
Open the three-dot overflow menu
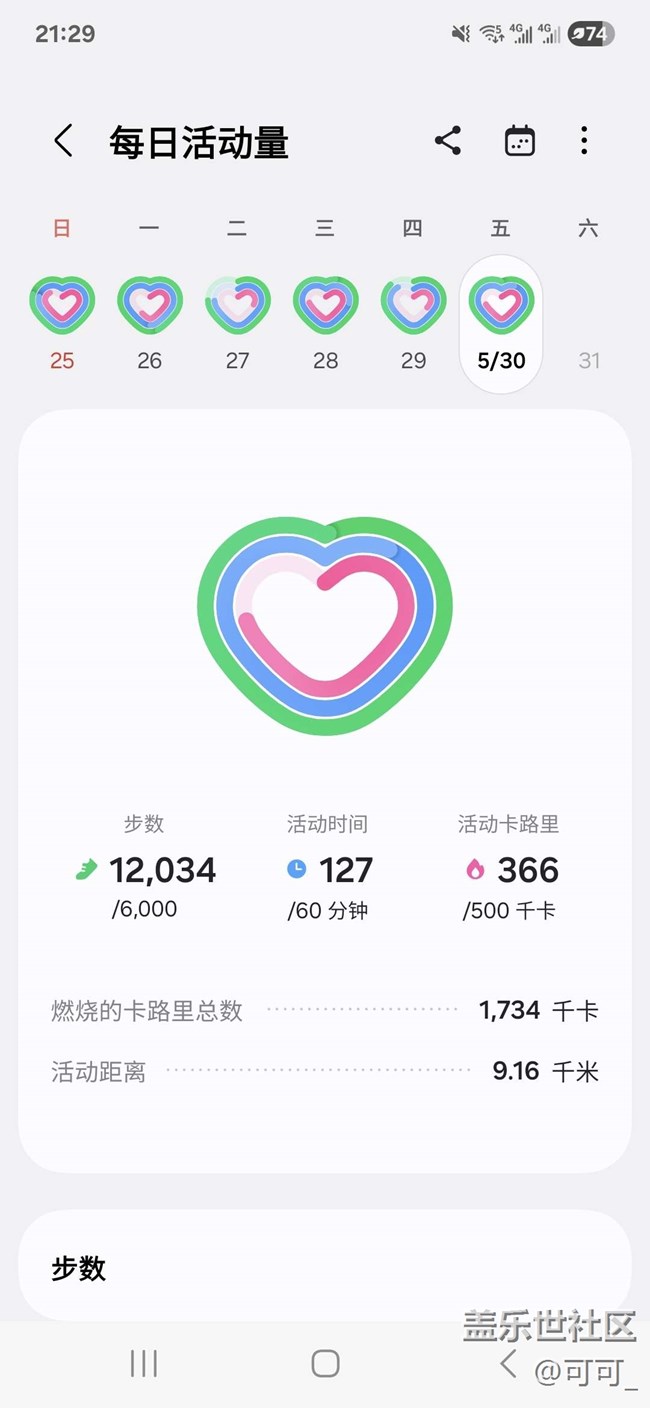[x=584, y=141]
